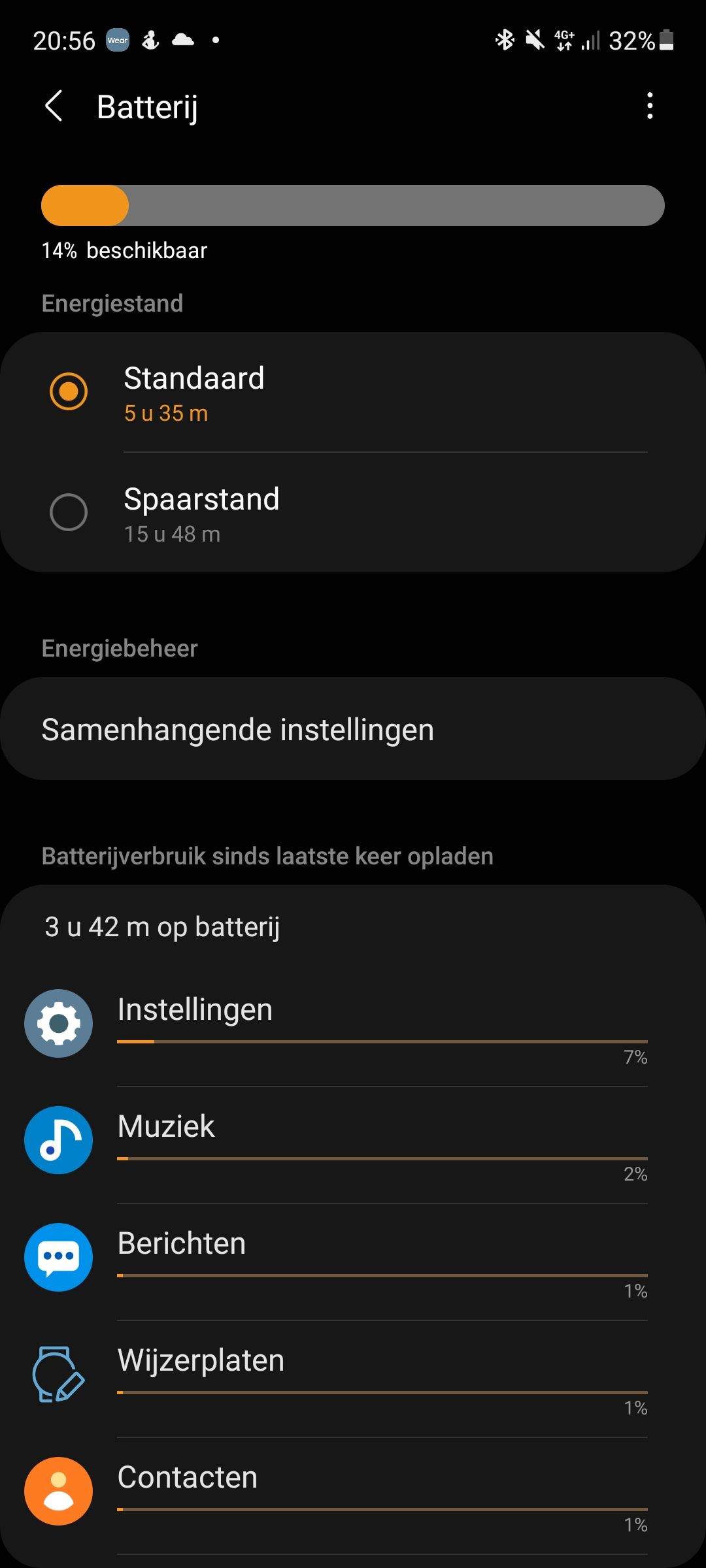Image resolution: width=706 pixels, height=1568 pixels.
Task: Expand the Energiebeheer section
Action: (x=120, y=647)
